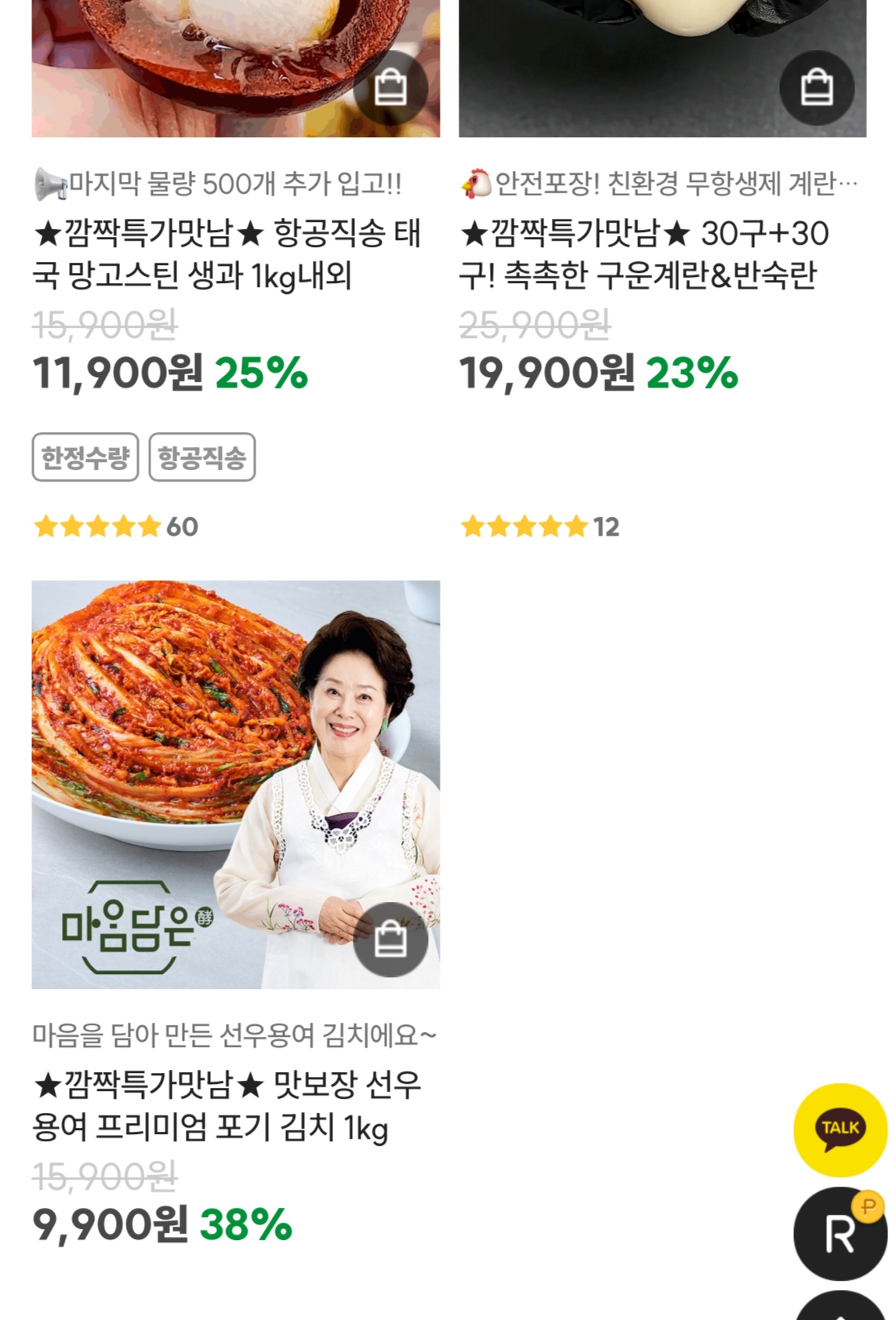Image resolution: width=896 pixels, height=1320 pixels.
Task: Start a KakaoTalk chat inquiry
Action: [x=840, y=1129]
